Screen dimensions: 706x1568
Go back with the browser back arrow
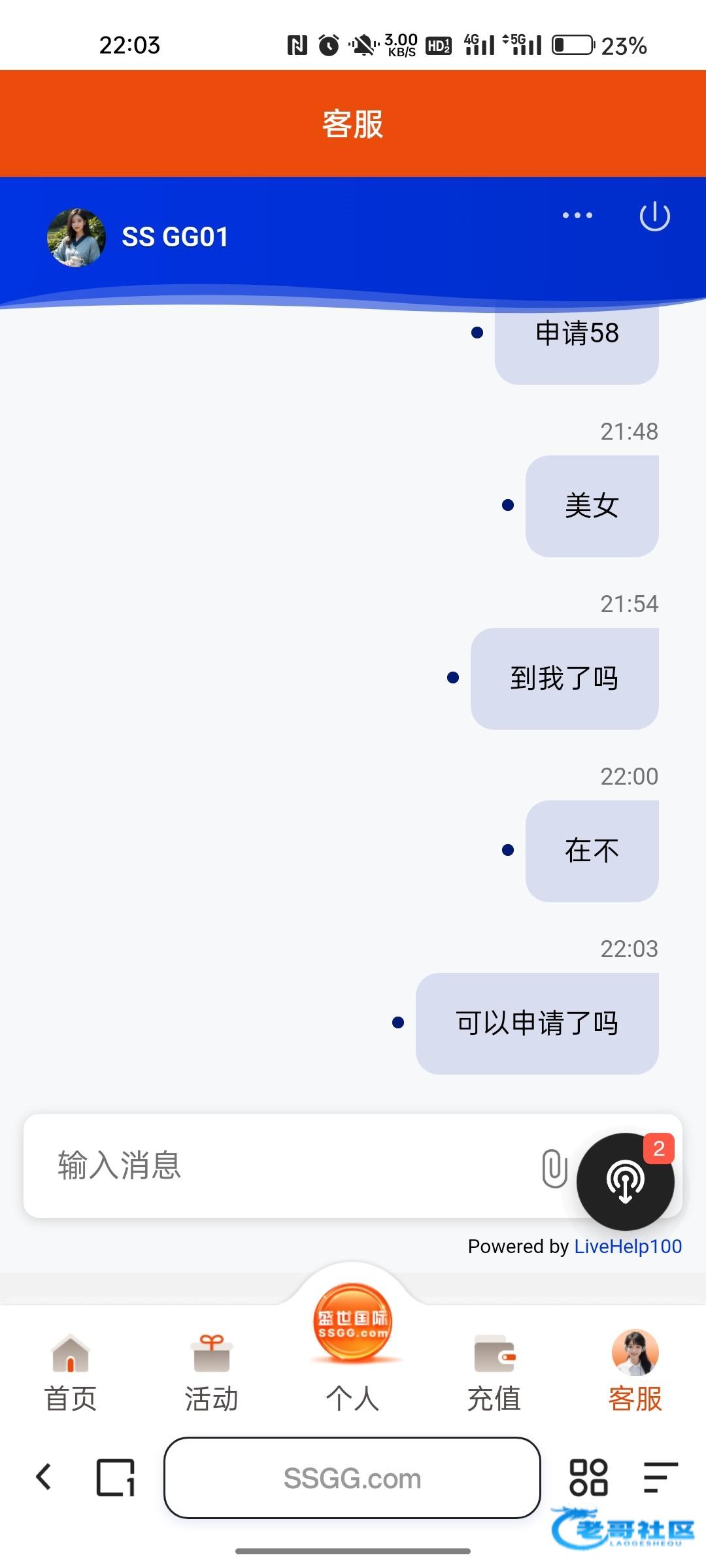44,1477
